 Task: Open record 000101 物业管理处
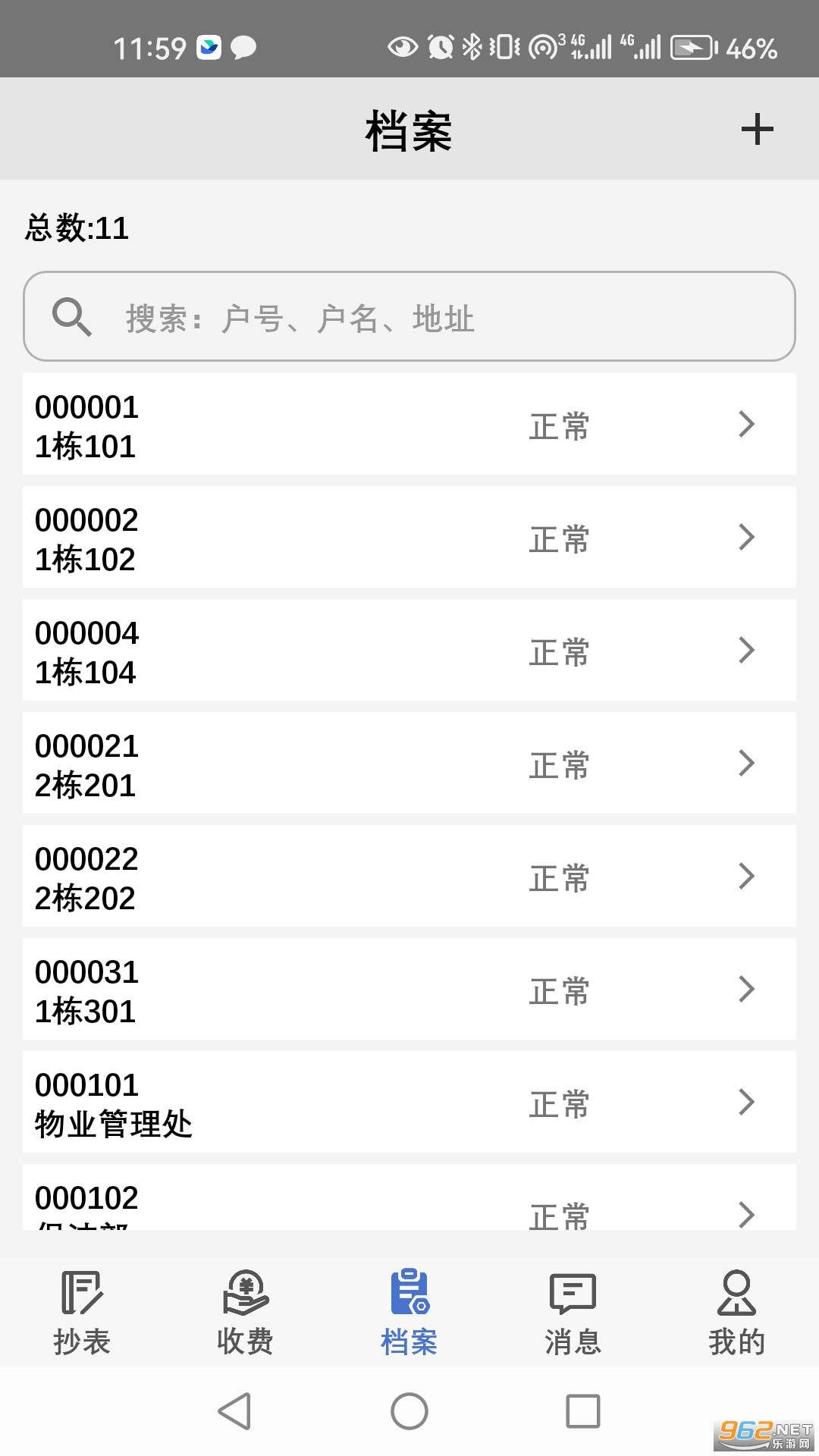pyautogui.click(x=409, y=1103)
